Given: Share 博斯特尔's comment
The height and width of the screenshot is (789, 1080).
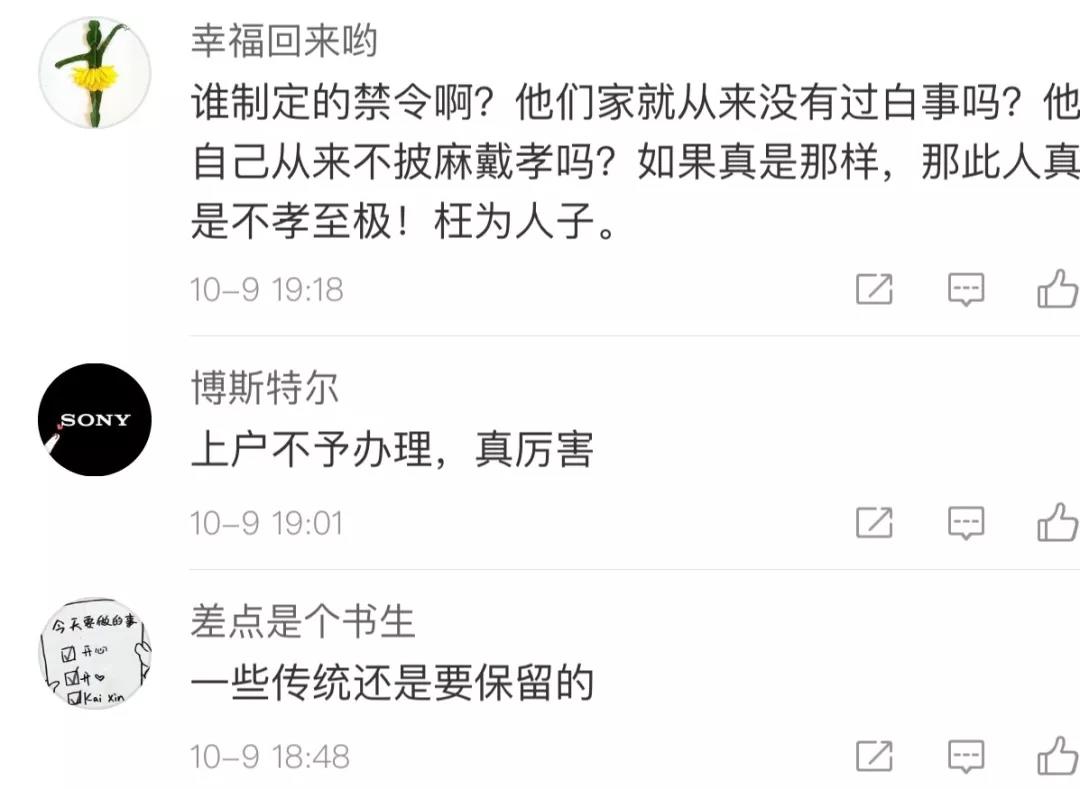Looking at the screenshot, I should 874,523.
